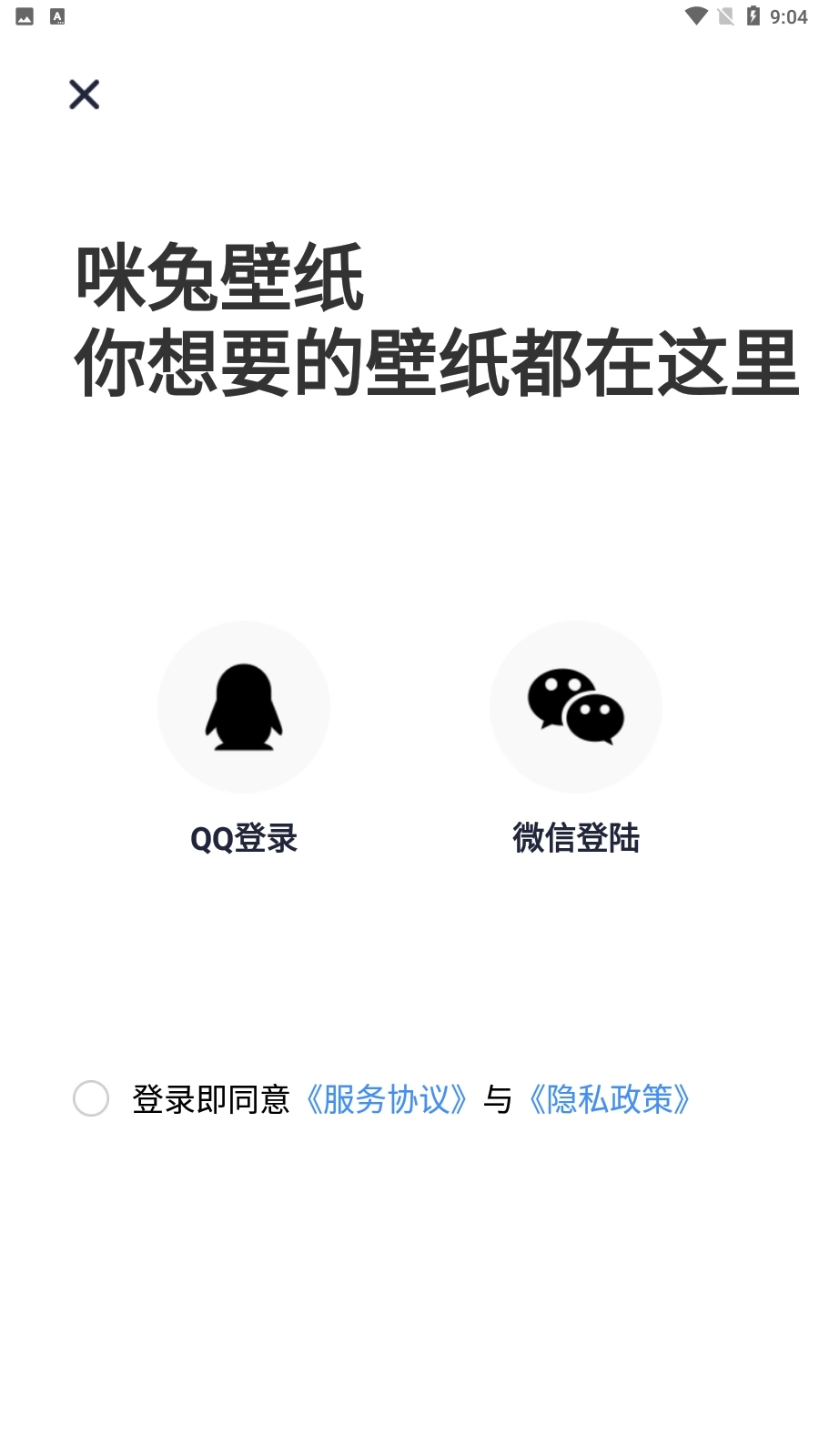
Task: Enable the agreement consent circle
Action: click(x=91, y=1100)
